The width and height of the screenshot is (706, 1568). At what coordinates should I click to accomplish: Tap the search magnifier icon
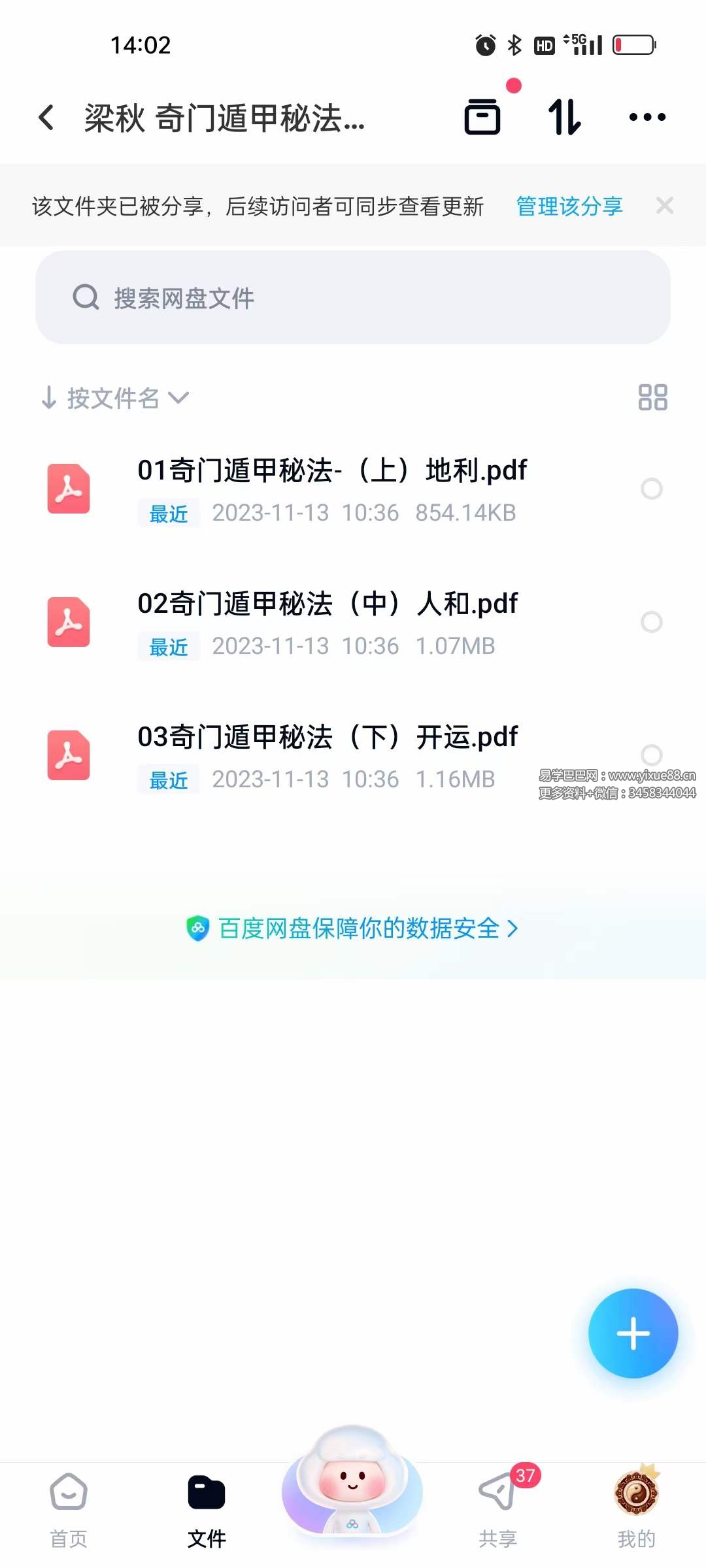86,298
